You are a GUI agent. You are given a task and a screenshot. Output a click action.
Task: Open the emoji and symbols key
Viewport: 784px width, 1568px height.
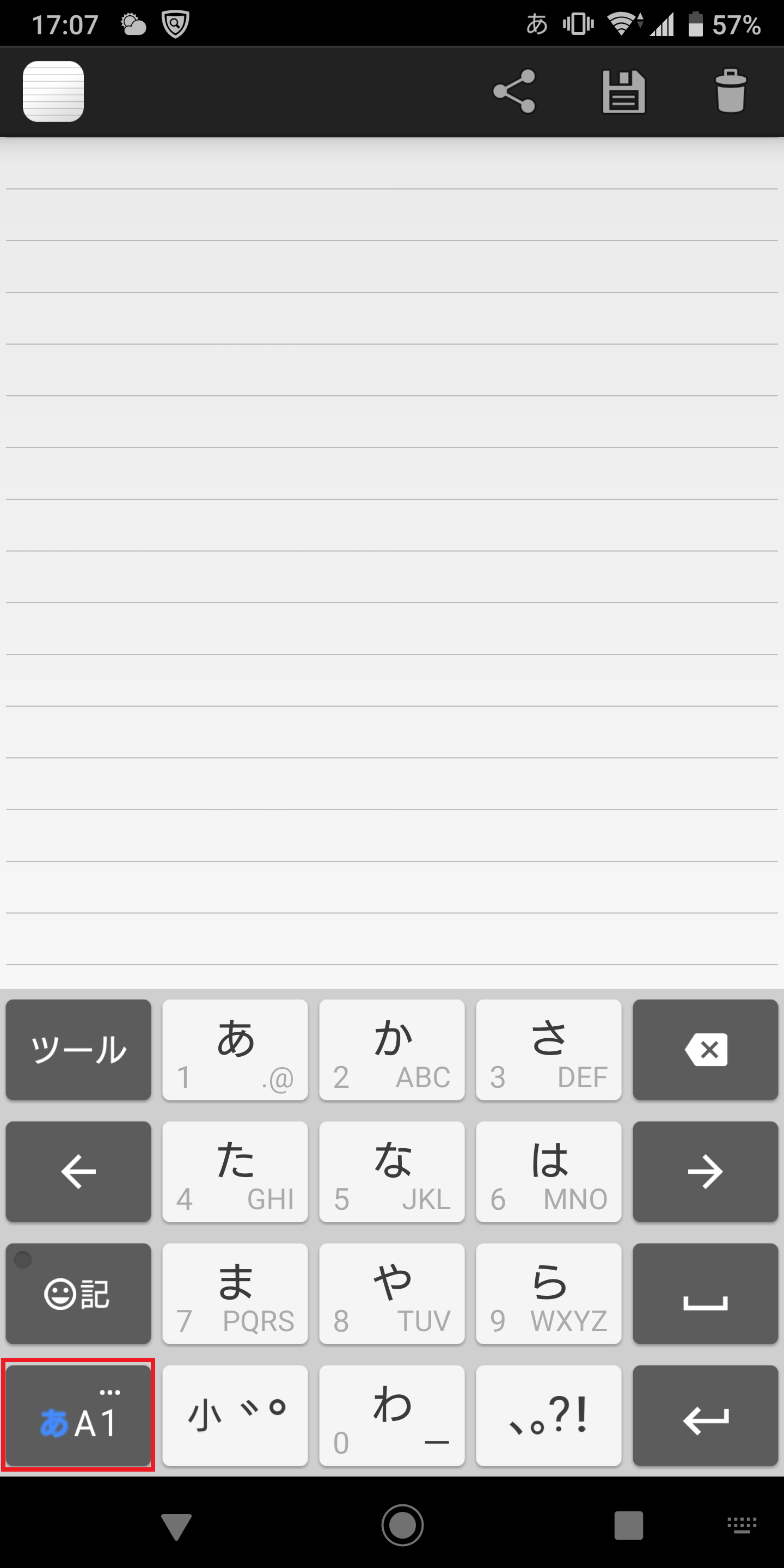click(78, 1293)
